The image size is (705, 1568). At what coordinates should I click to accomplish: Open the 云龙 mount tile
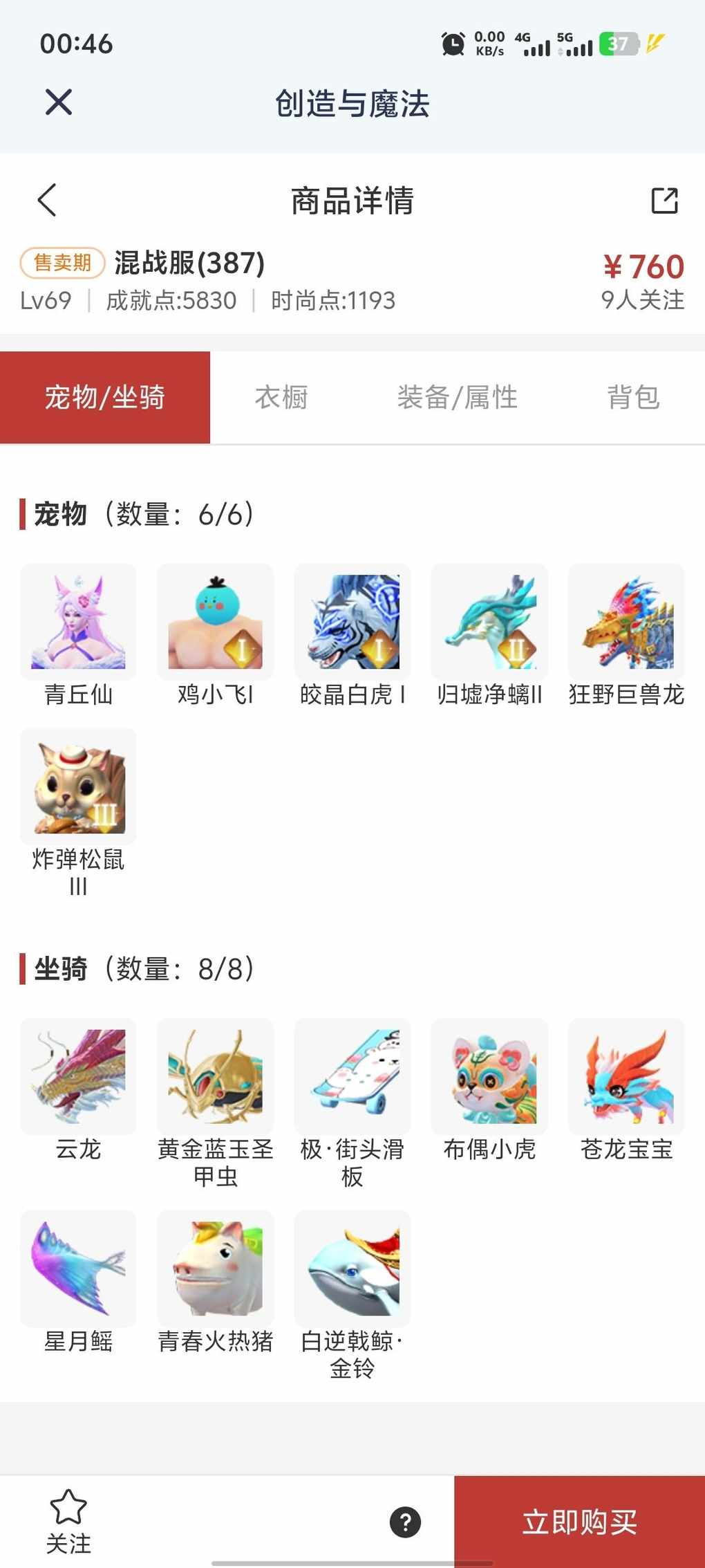tap(78, 1076)
